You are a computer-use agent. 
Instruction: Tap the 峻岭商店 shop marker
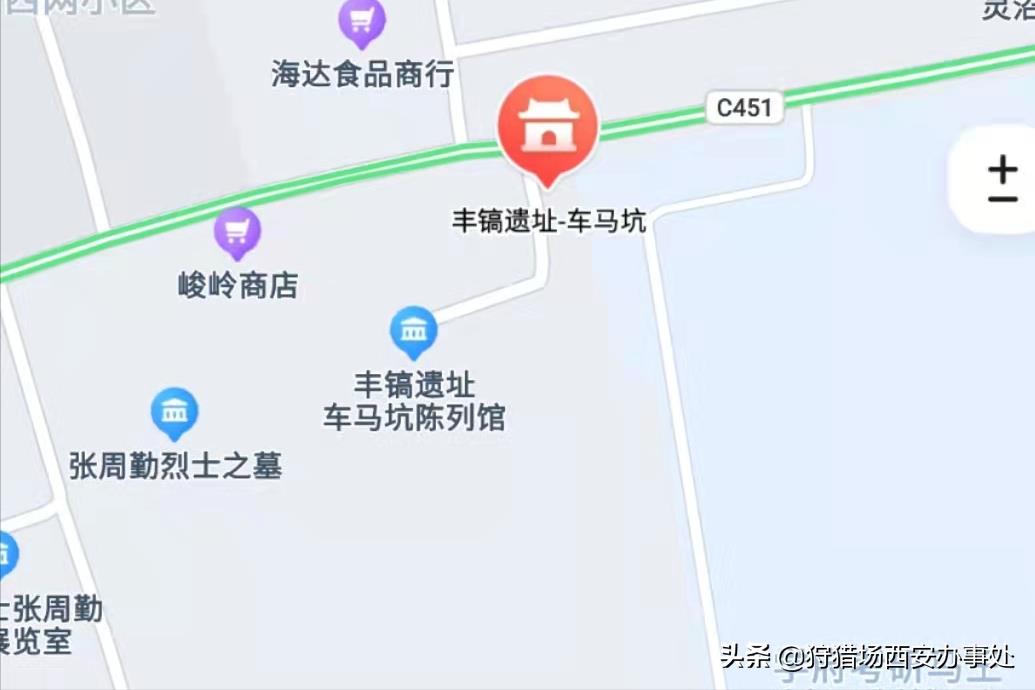pos(237,232)
